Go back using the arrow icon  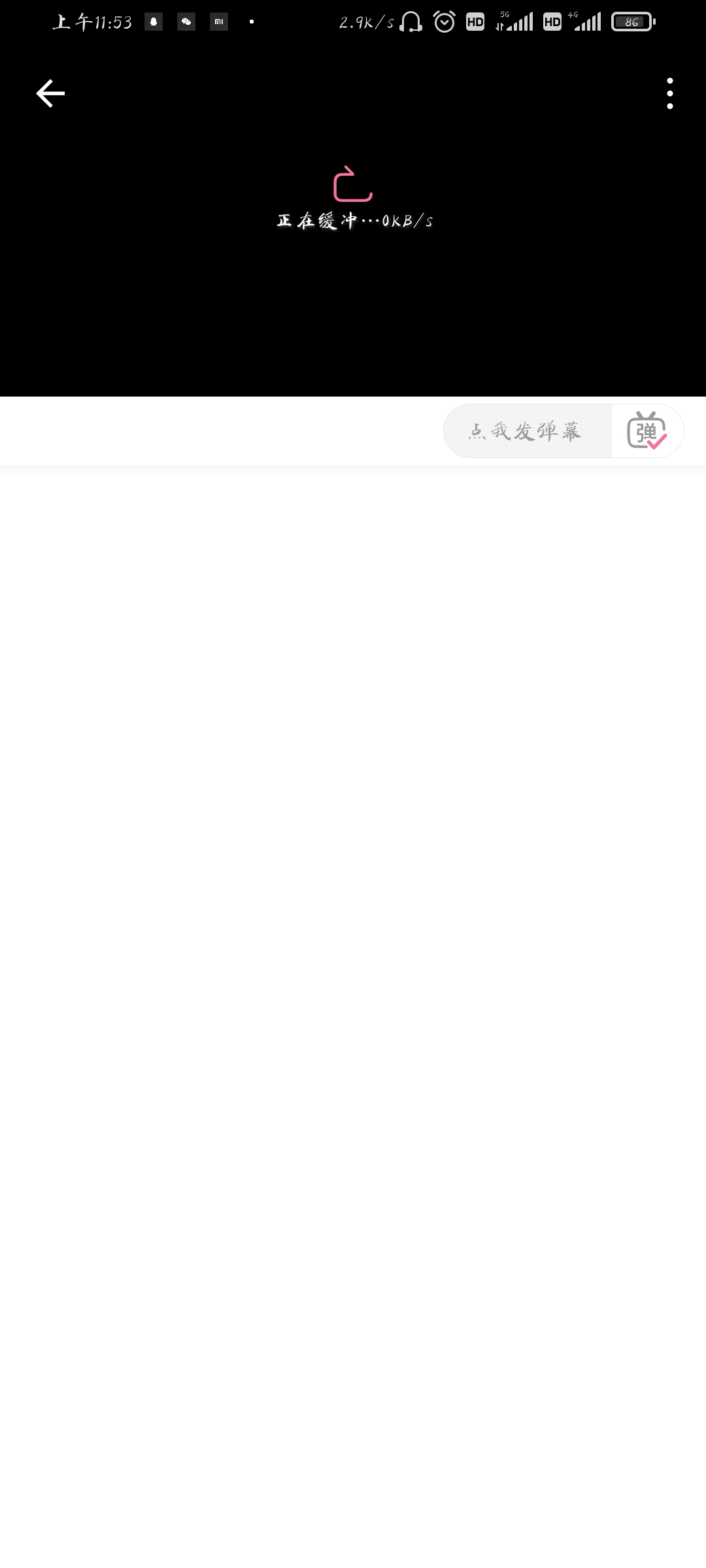(x=50, y=93)
